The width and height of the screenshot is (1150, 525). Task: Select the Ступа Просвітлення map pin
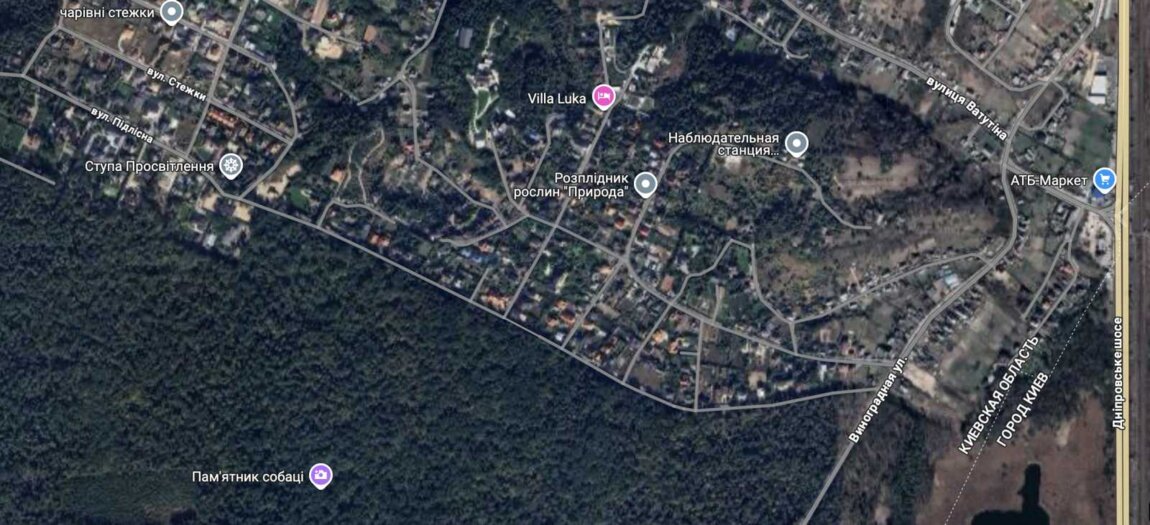231,164
